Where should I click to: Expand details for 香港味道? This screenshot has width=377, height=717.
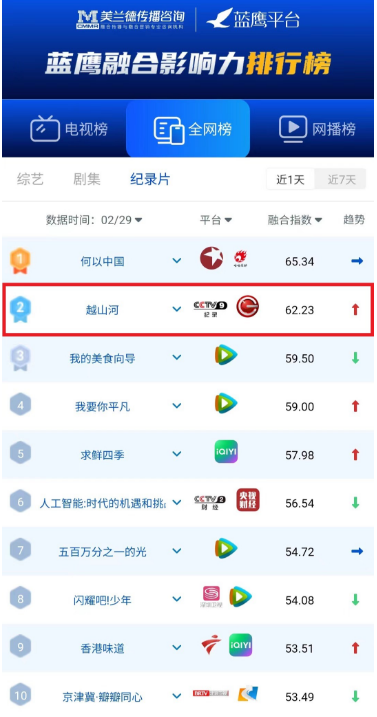177,647
